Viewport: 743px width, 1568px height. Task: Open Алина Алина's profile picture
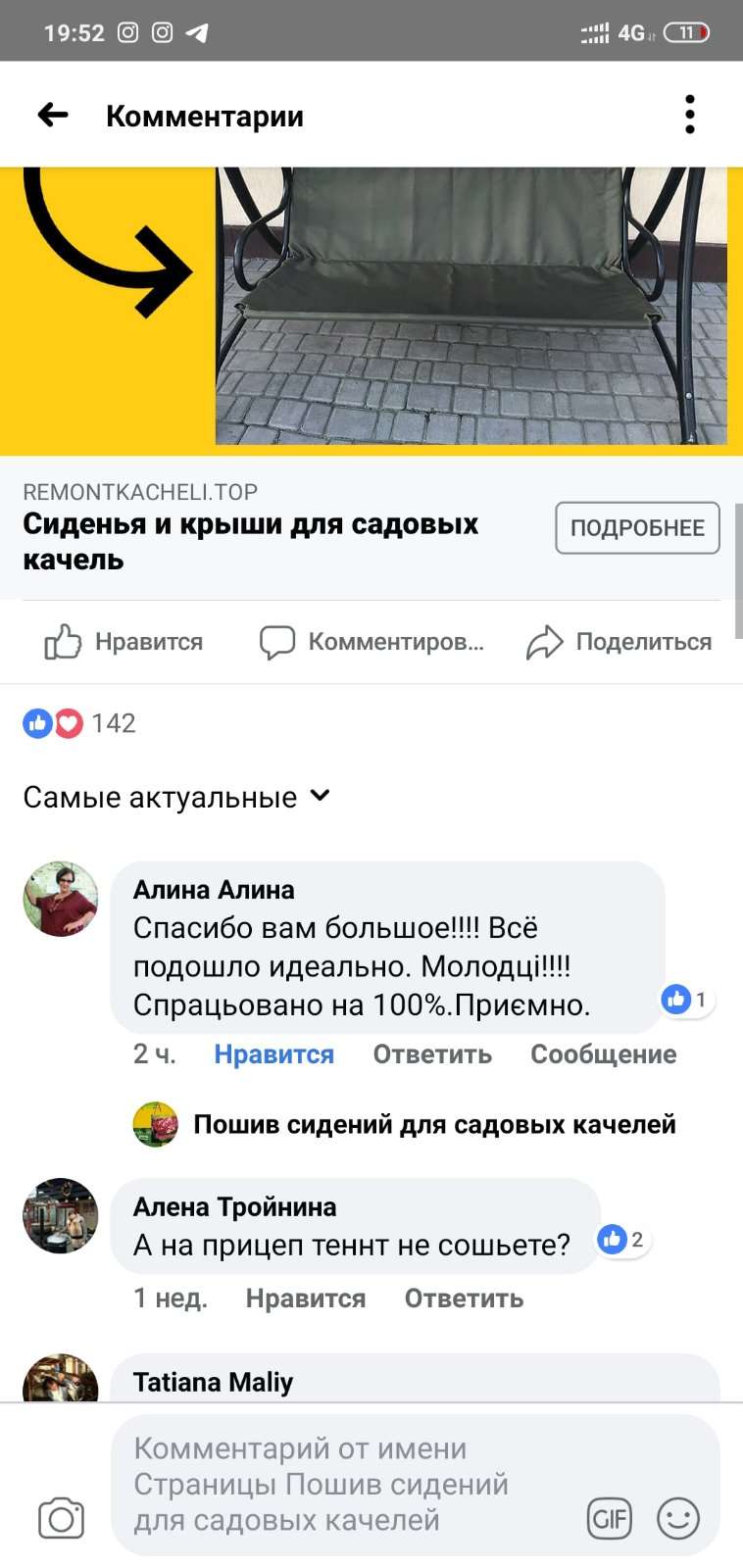pyautogui.click(x=61, y=900)
